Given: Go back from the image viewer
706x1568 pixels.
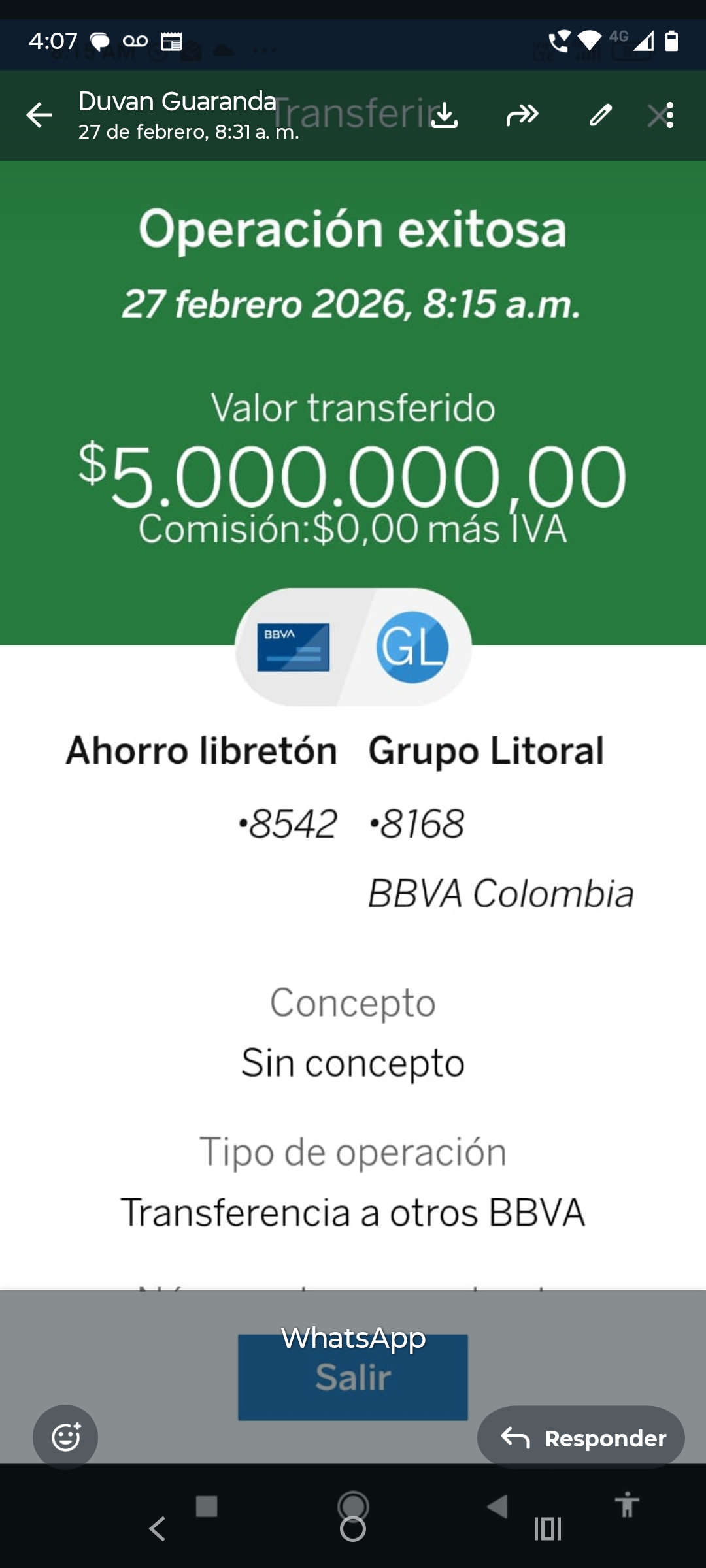Looking at the screenshot, I should (39, 115).
